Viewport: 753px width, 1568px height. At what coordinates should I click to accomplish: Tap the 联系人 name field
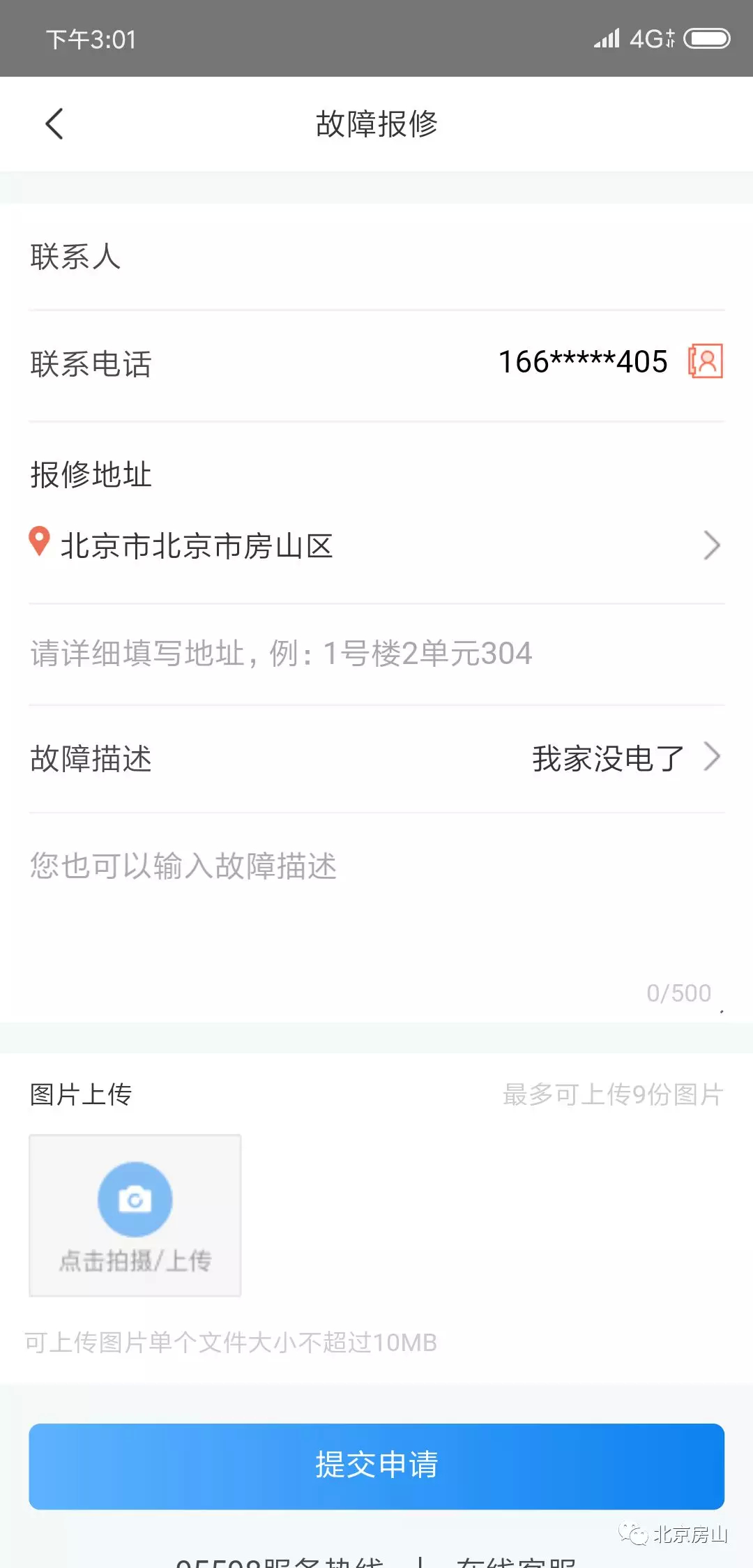coord(418,257)
